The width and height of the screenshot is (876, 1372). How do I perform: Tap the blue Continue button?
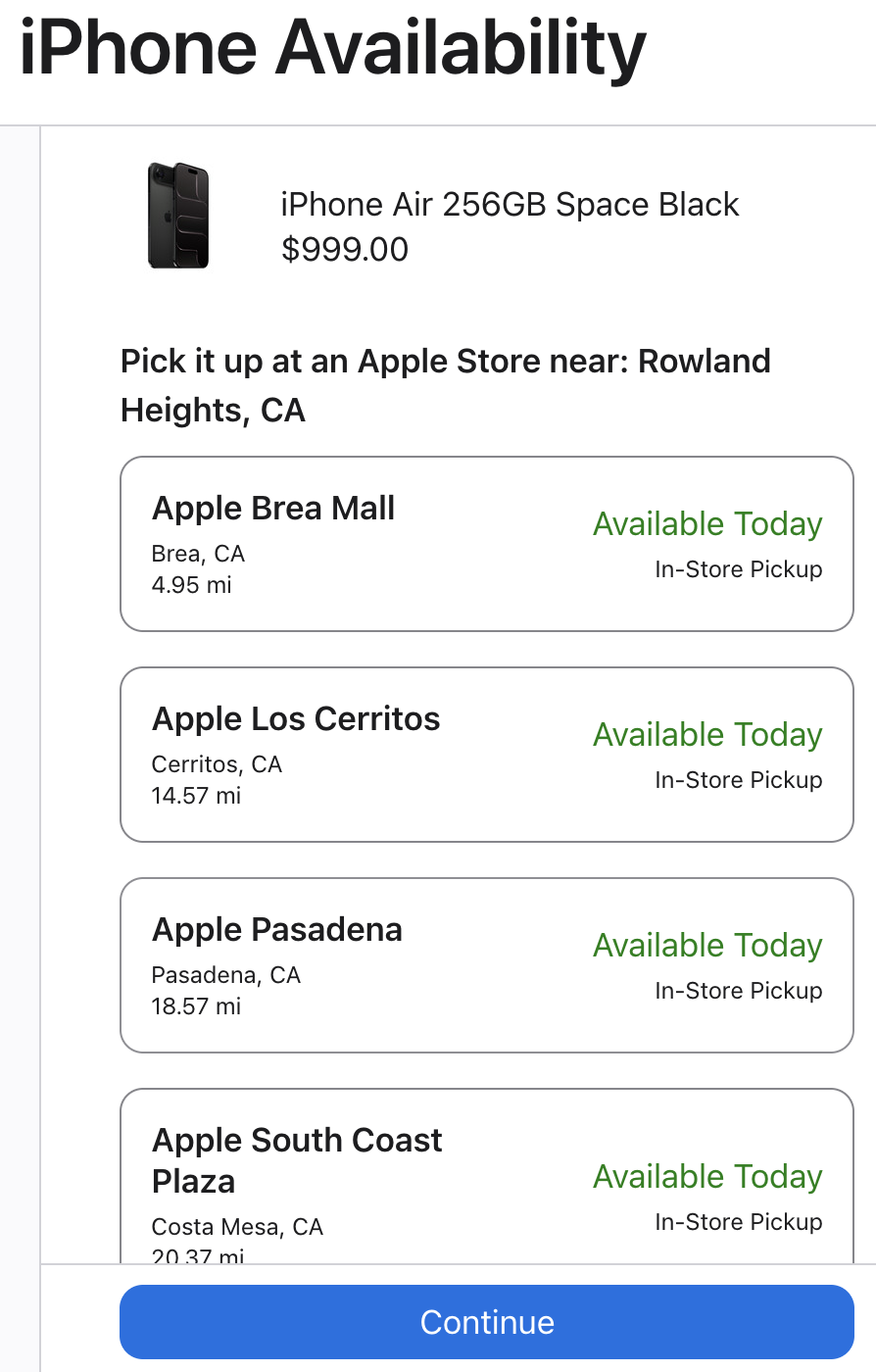coord(486,1322)
